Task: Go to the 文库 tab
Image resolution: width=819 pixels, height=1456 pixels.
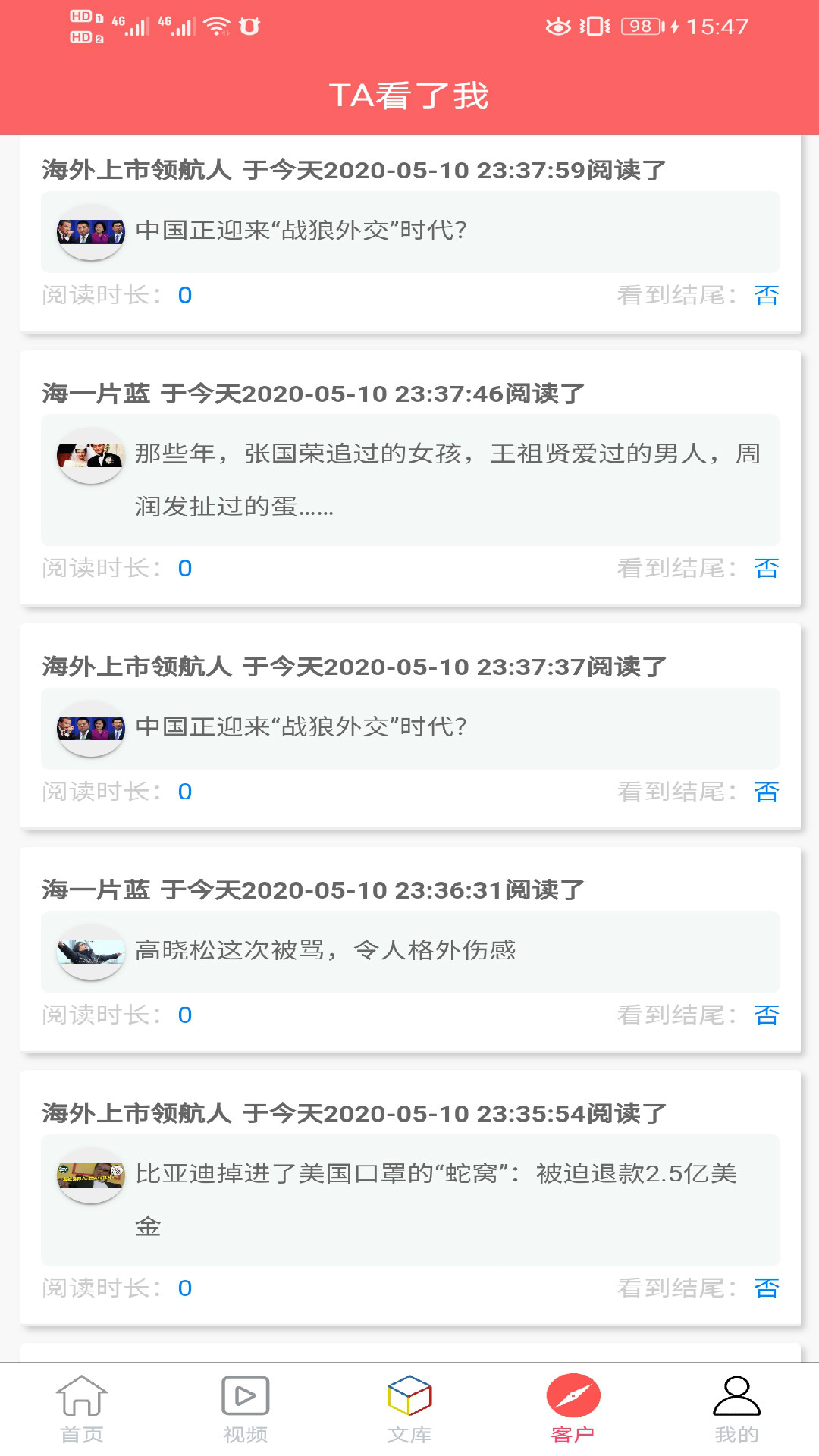Action: (409, 1409)
